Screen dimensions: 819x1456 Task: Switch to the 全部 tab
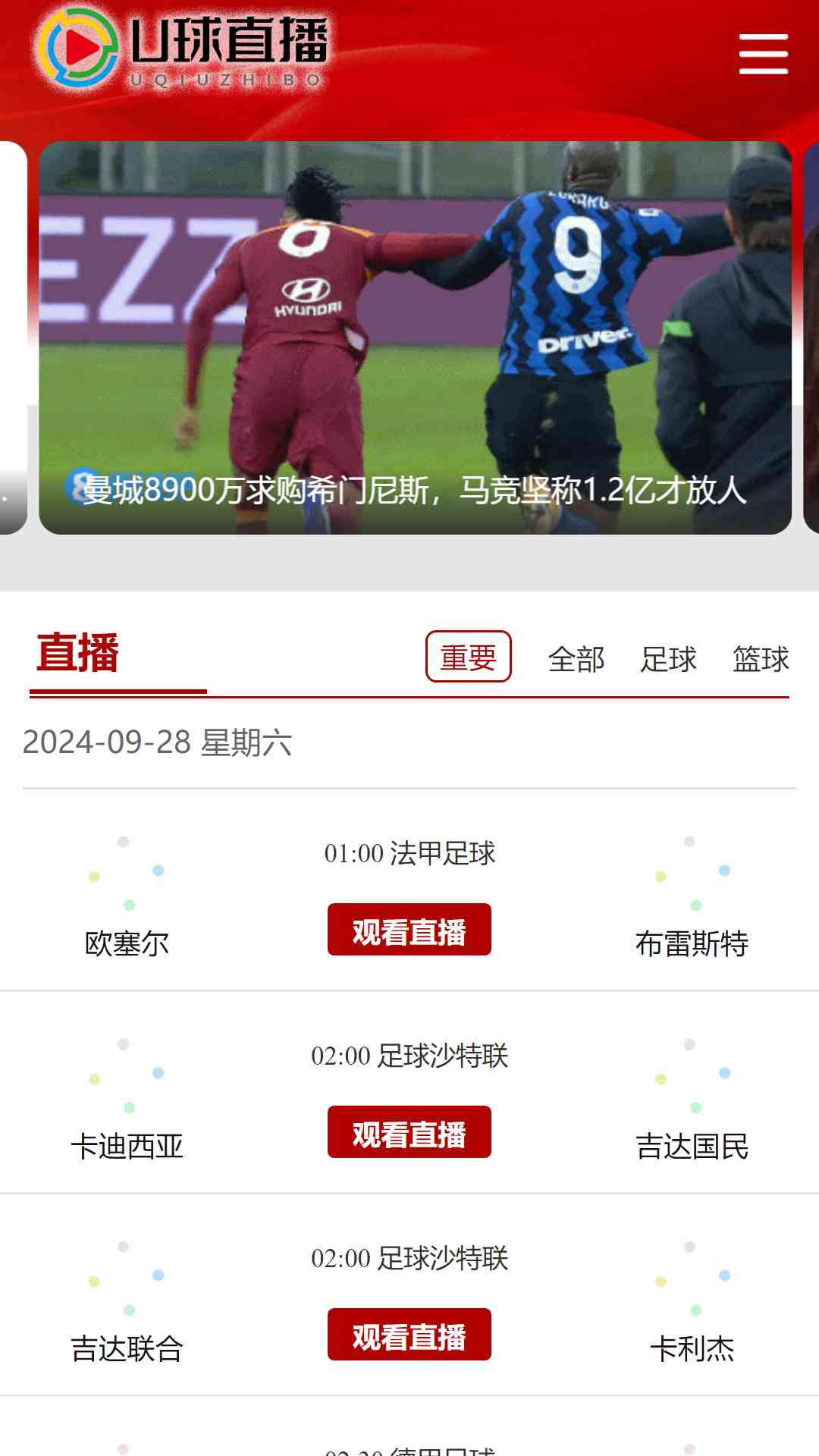576,659
